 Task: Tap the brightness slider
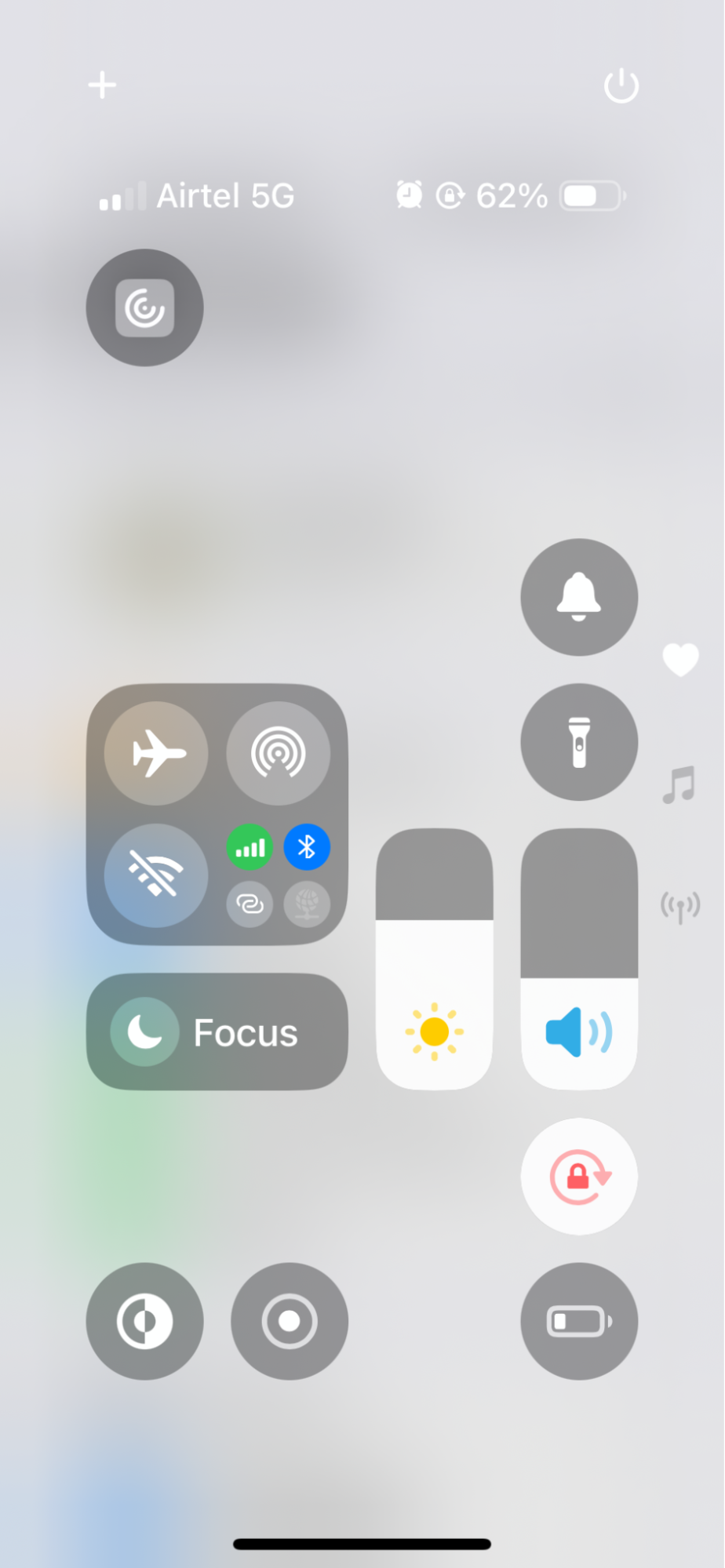pos(434,959)
